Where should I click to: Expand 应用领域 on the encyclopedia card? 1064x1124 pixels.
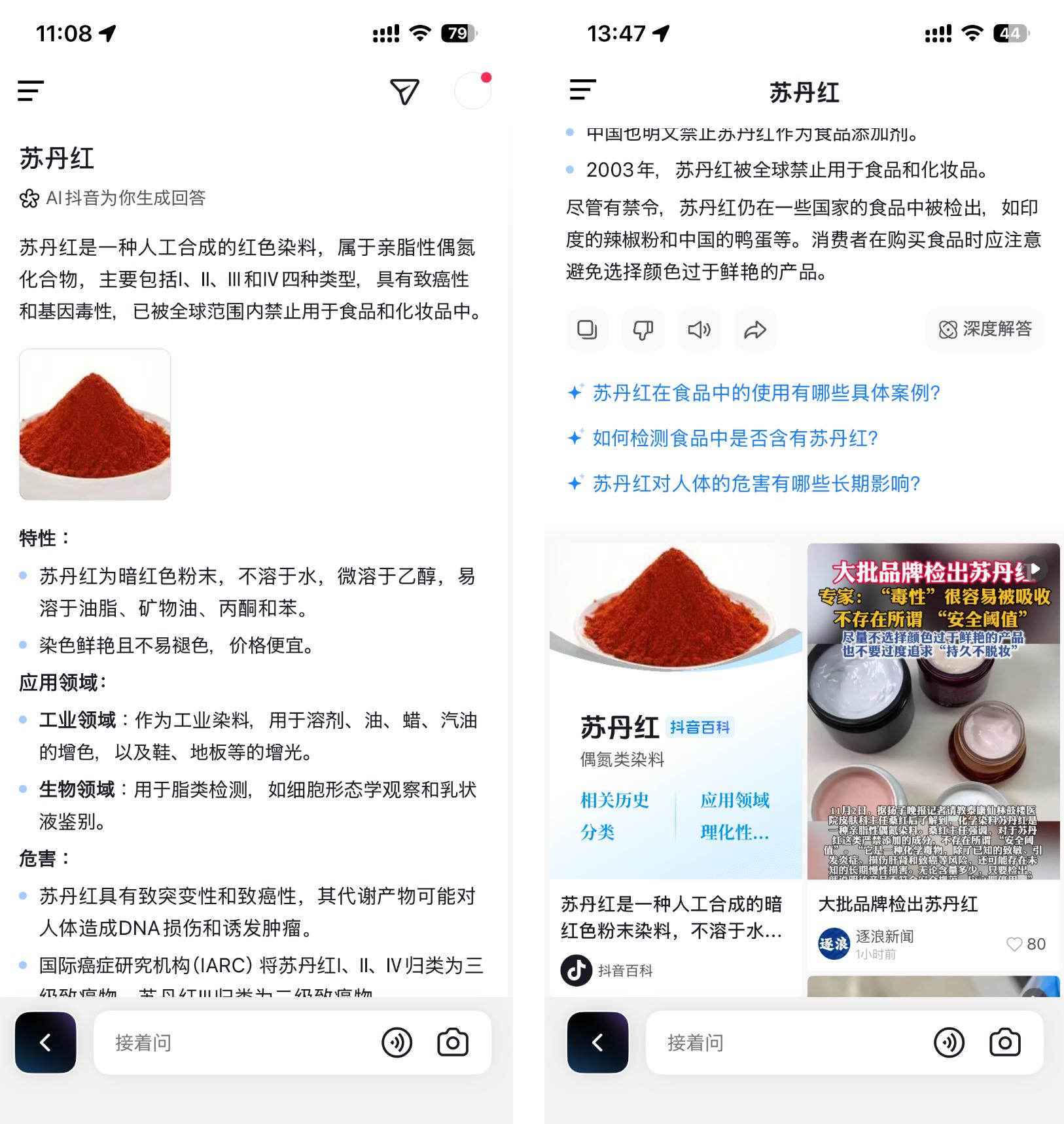click(735, 799)
